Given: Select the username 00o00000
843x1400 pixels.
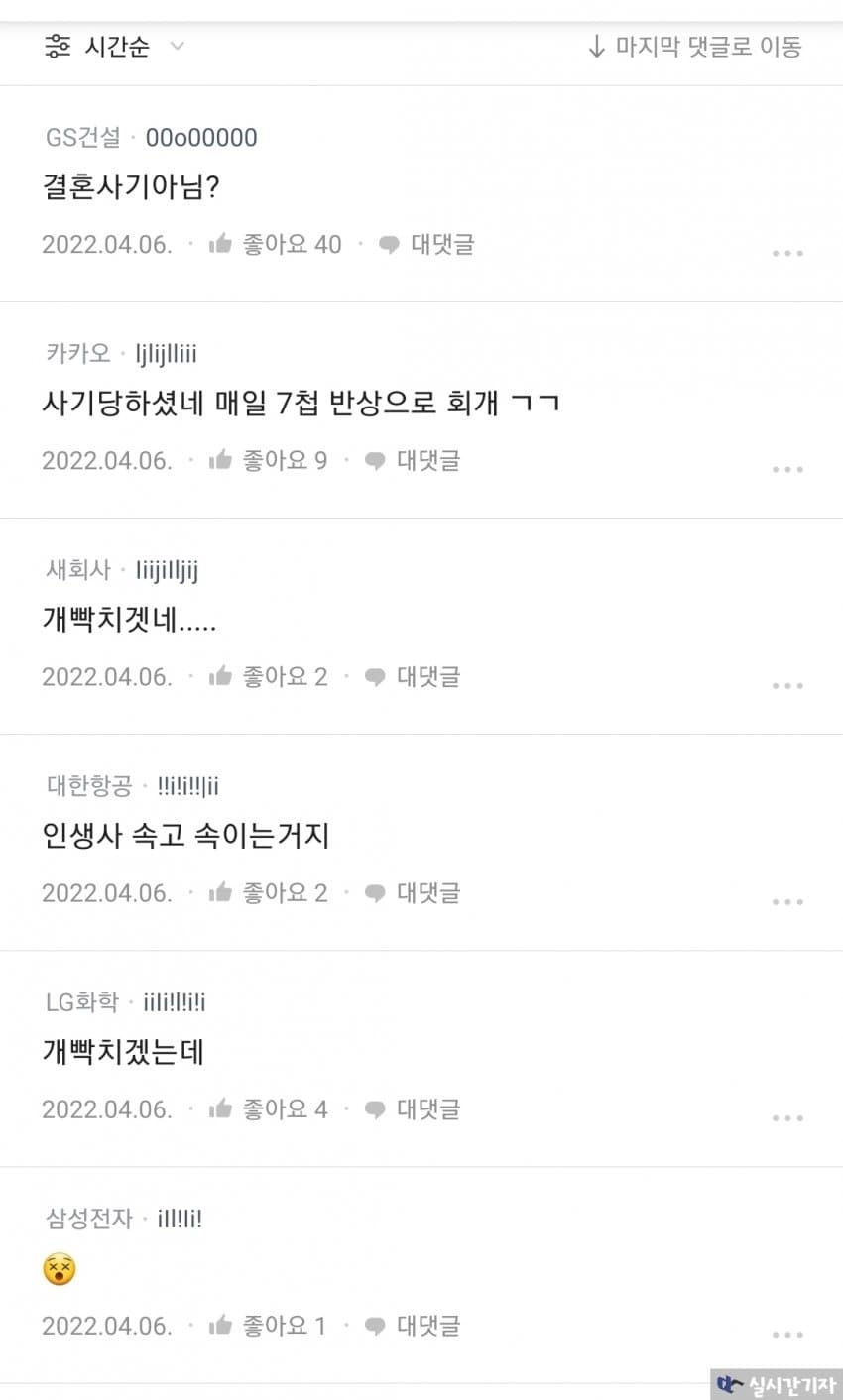Looking at the screenshot, I should pyautogui.click(x=200, y=138).
